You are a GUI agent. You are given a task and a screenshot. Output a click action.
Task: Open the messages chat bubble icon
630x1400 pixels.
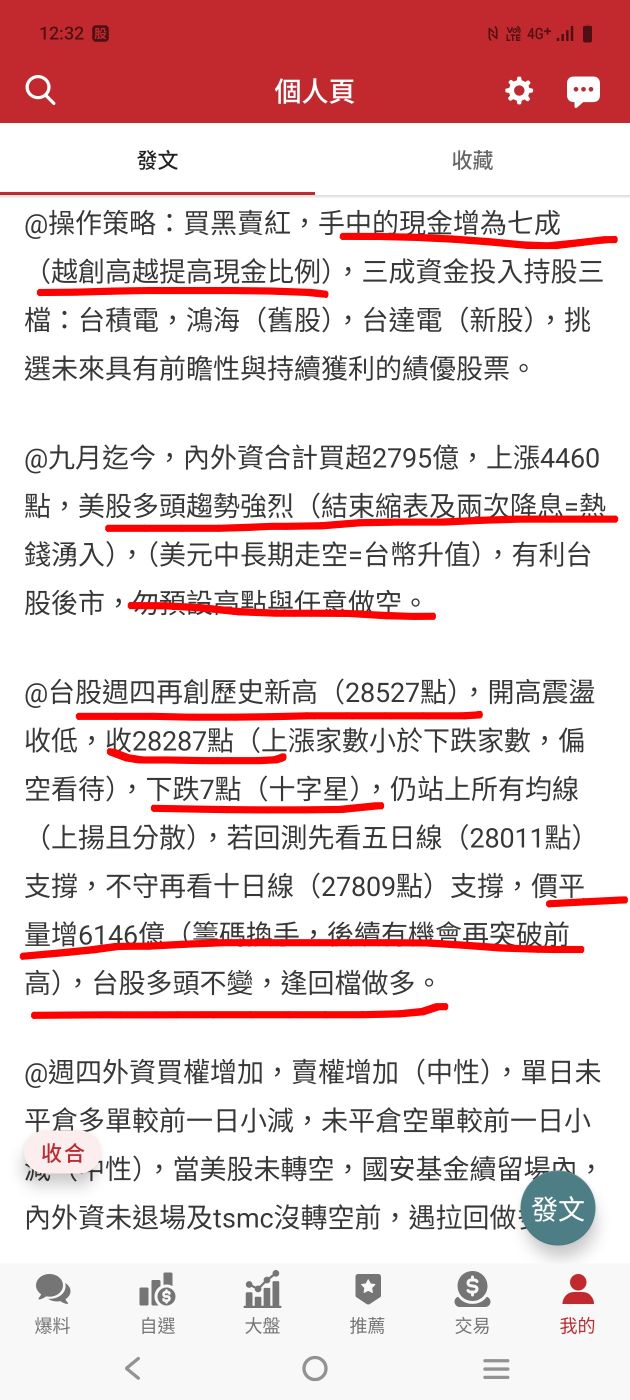click(583, 91)
